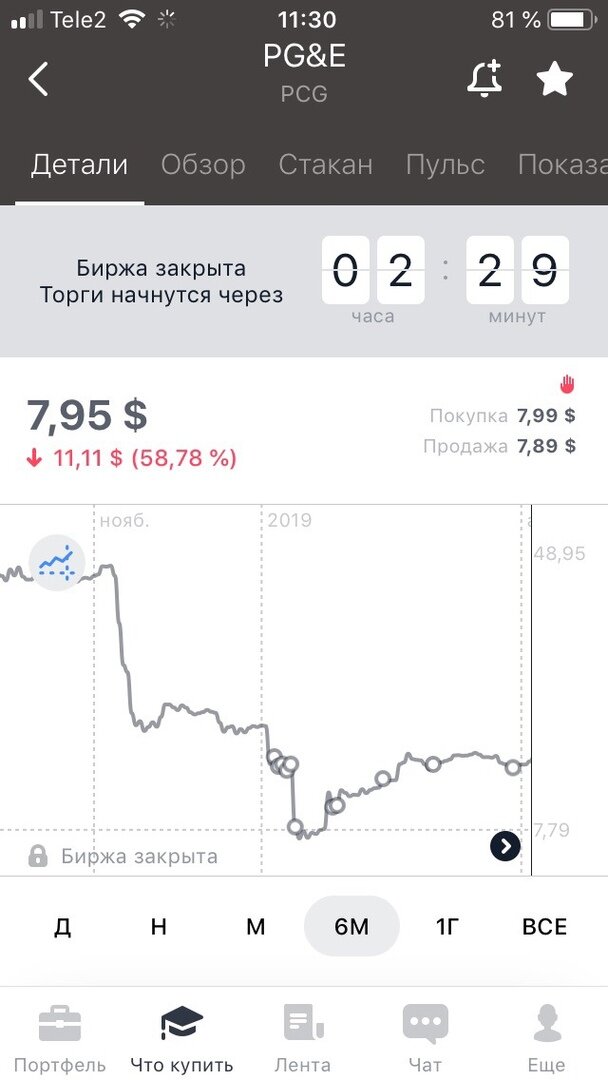Open the Лента feed

[x=303, y=1036]
